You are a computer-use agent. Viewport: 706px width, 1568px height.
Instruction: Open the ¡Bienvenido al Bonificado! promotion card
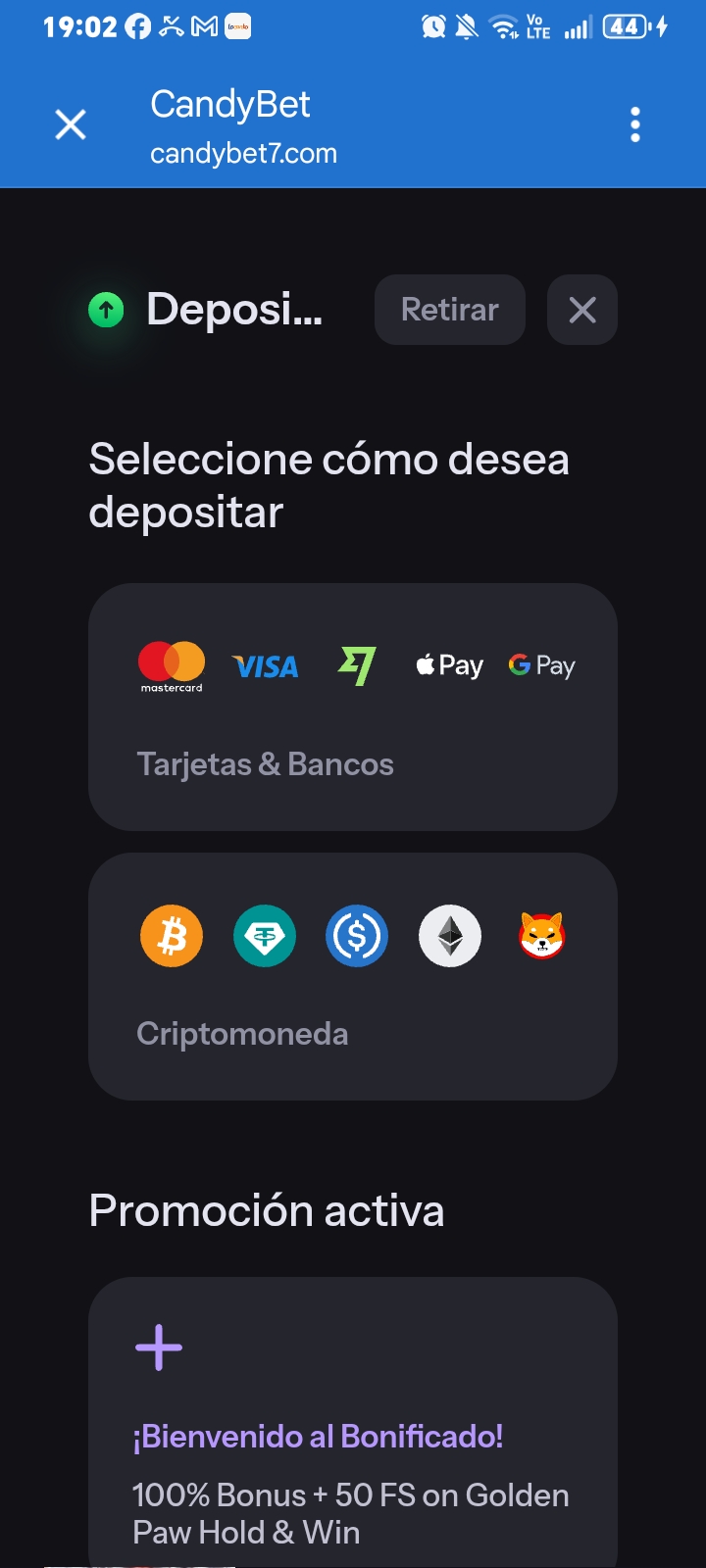[x=353, y=1422]
